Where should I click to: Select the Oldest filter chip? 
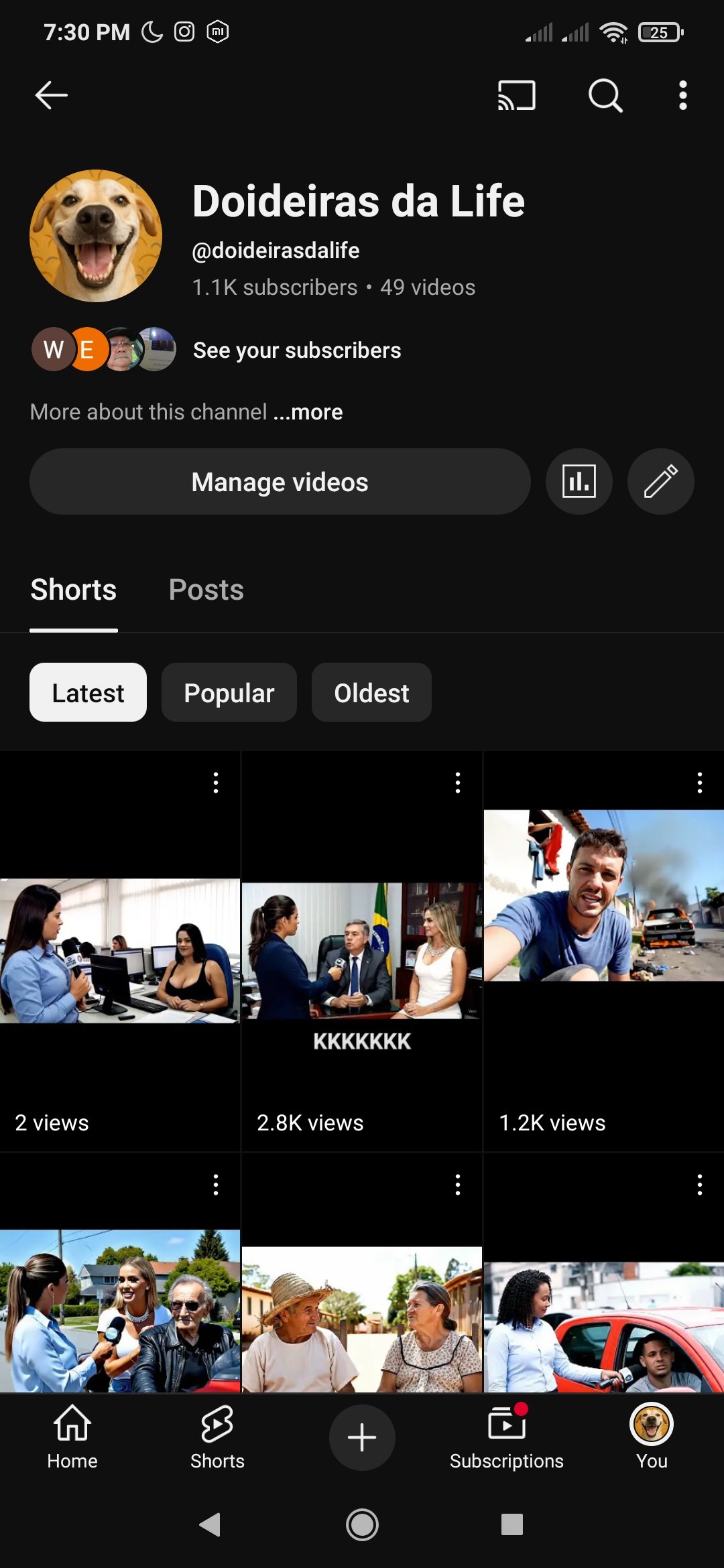[371, 693]
